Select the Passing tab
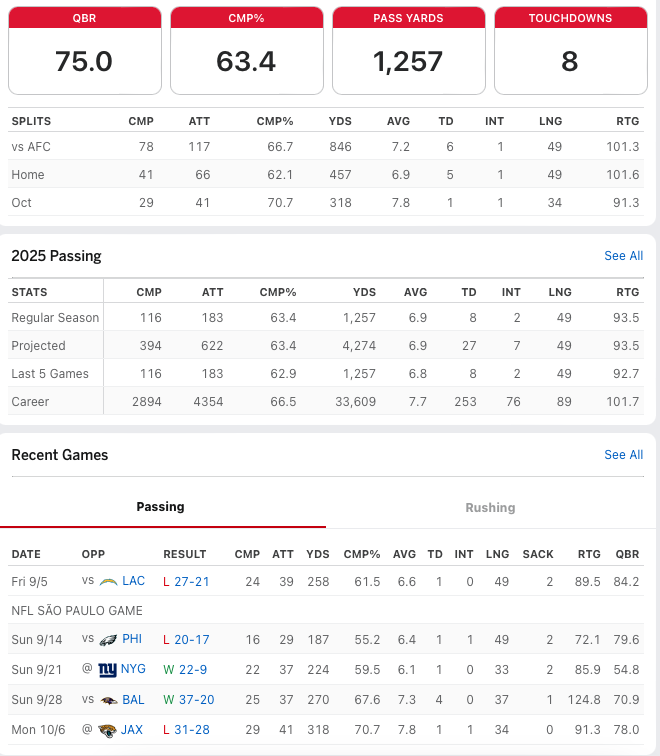The image size is (660, 756). click(x=161, y=507)
